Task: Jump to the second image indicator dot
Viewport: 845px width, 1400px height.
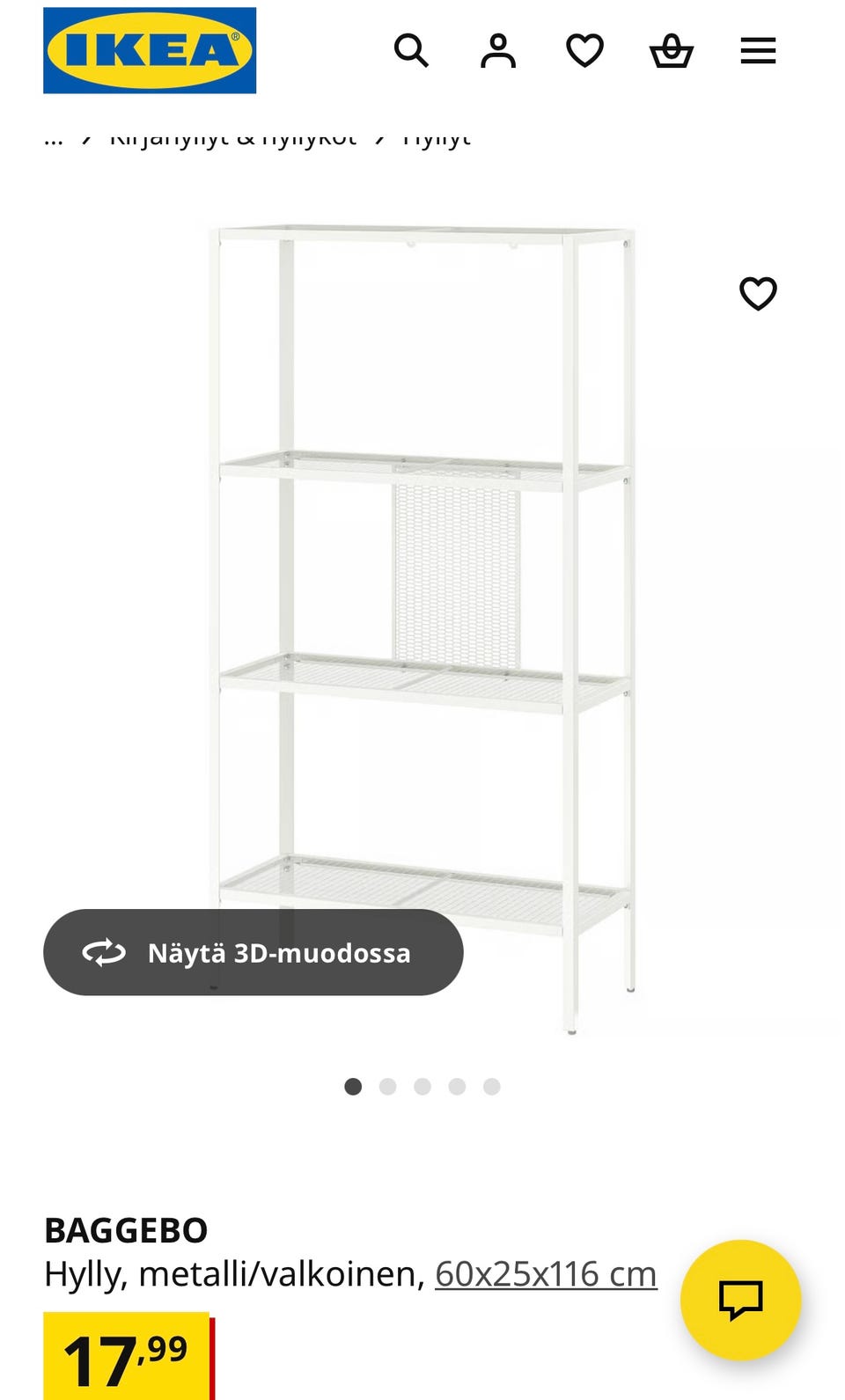Action: pos(387,1087)
